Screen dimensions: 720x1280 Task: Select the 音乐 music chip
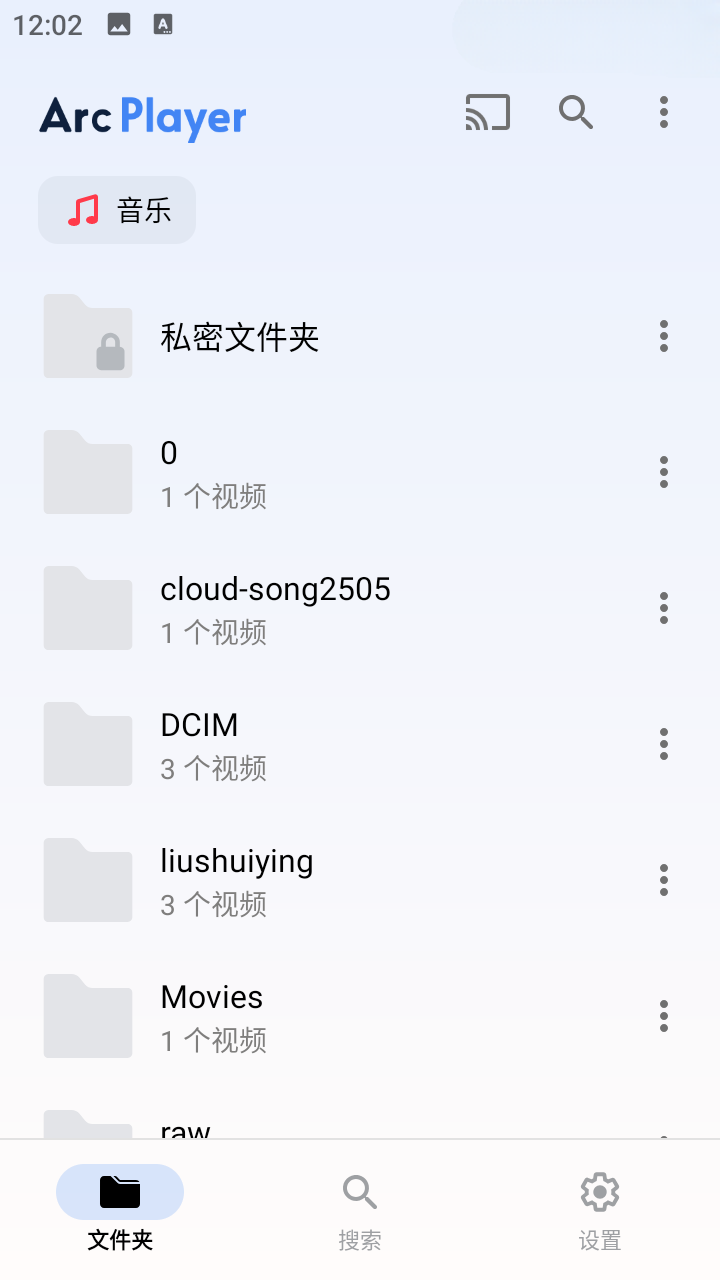point(117,210)
